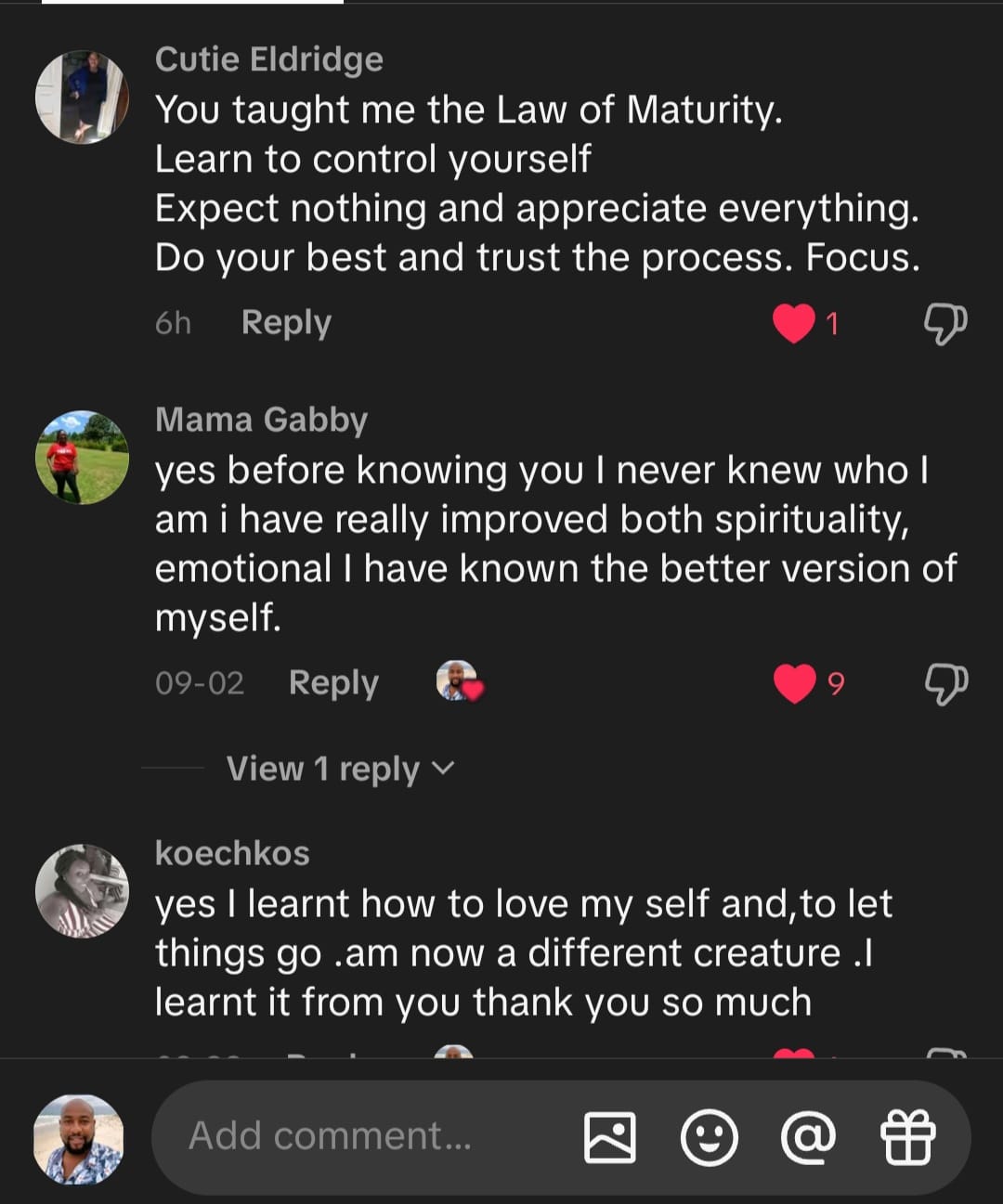Send a gift via the gift icon
Viewport: 1003px width, 1204px height.
pos(907,1137)
